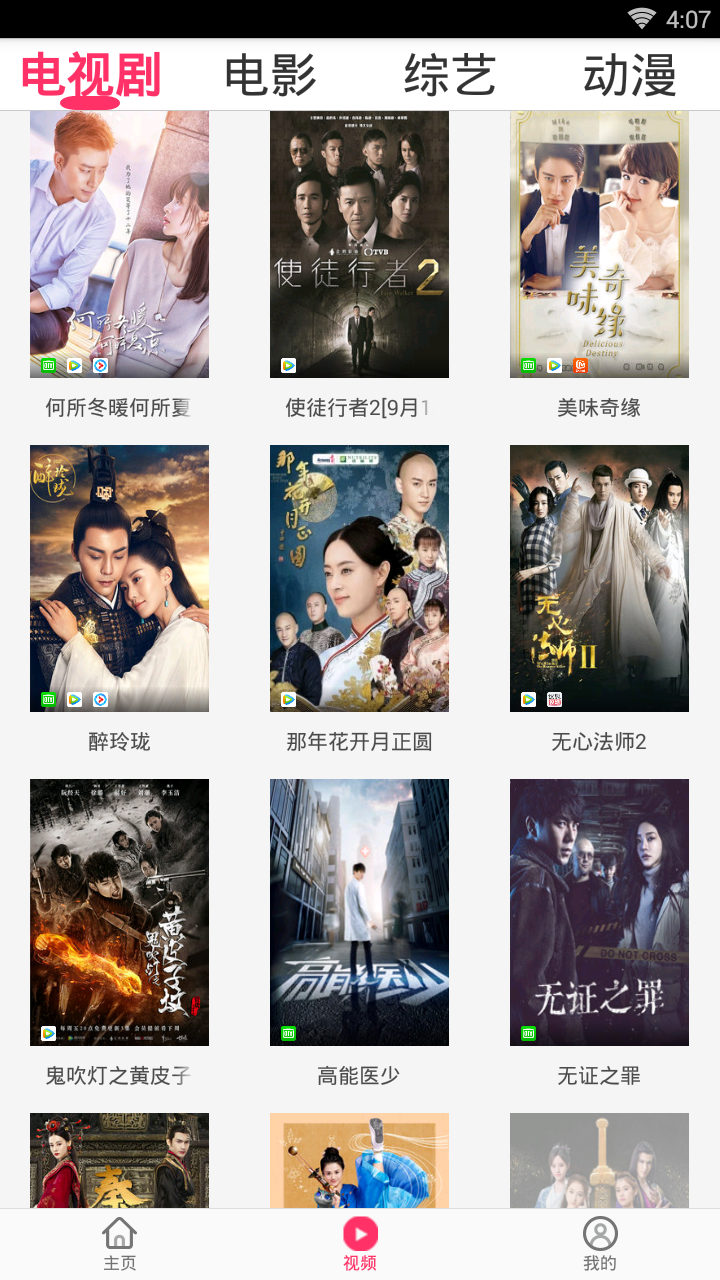The image size is (720, 1280).
Task: Tap the 视频 bottom tab
Action: coord(360,1244)
